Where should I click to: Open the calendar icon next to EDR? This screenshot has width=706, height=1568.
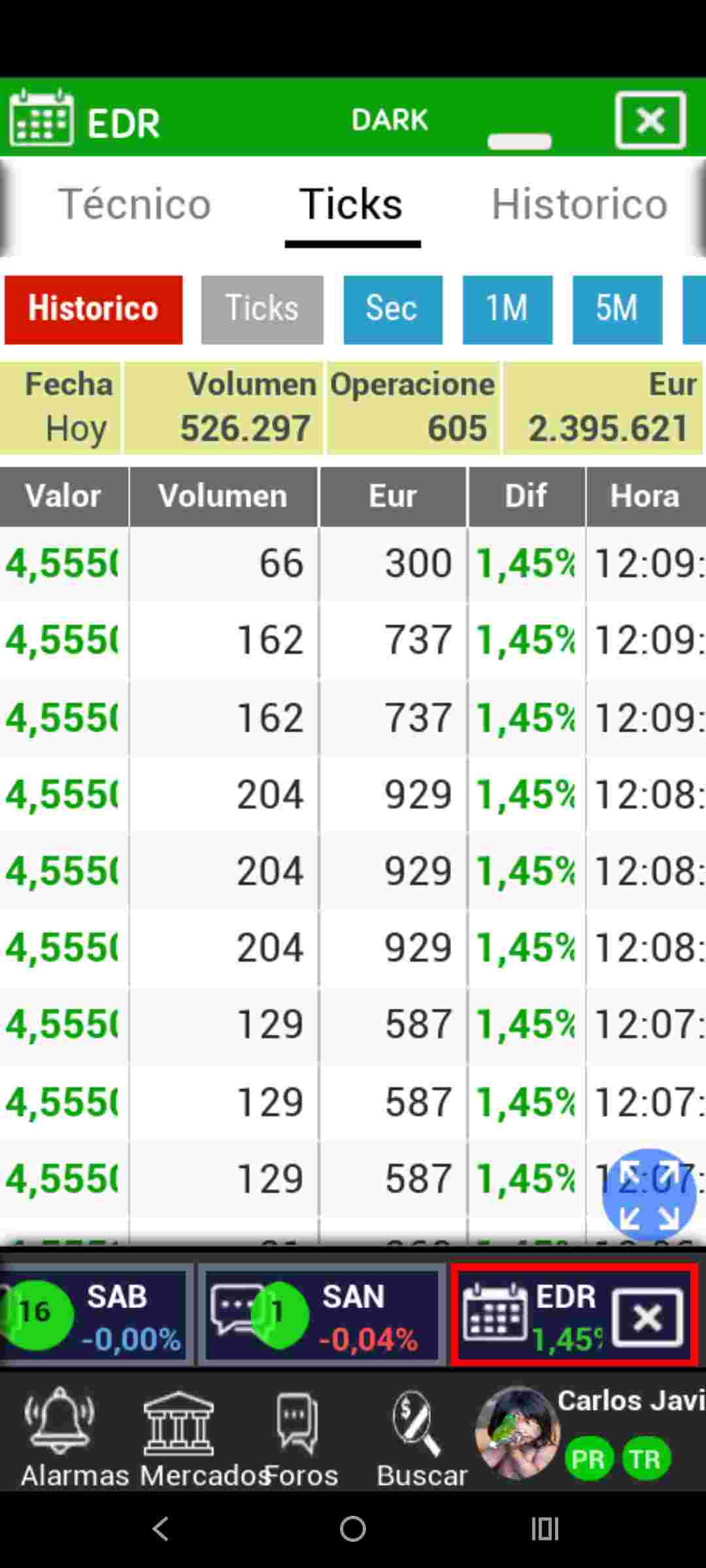coord(42,118)
